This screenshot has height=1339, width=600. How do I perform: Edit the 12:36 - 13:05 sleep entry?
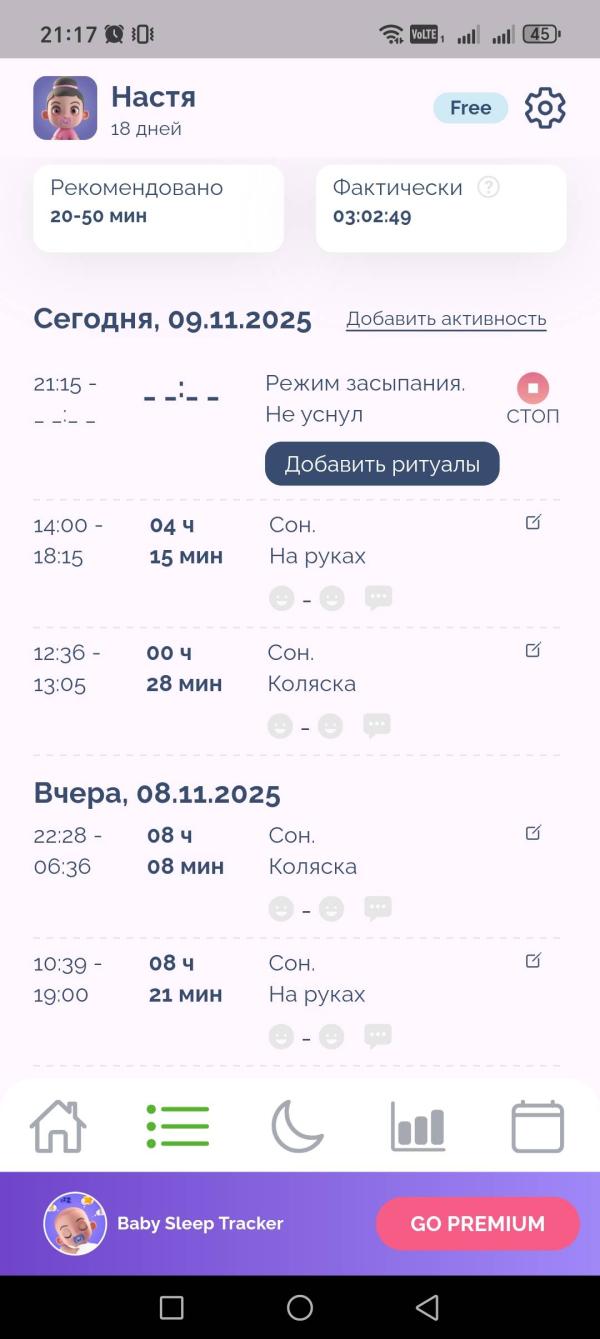tap(533, 650)
